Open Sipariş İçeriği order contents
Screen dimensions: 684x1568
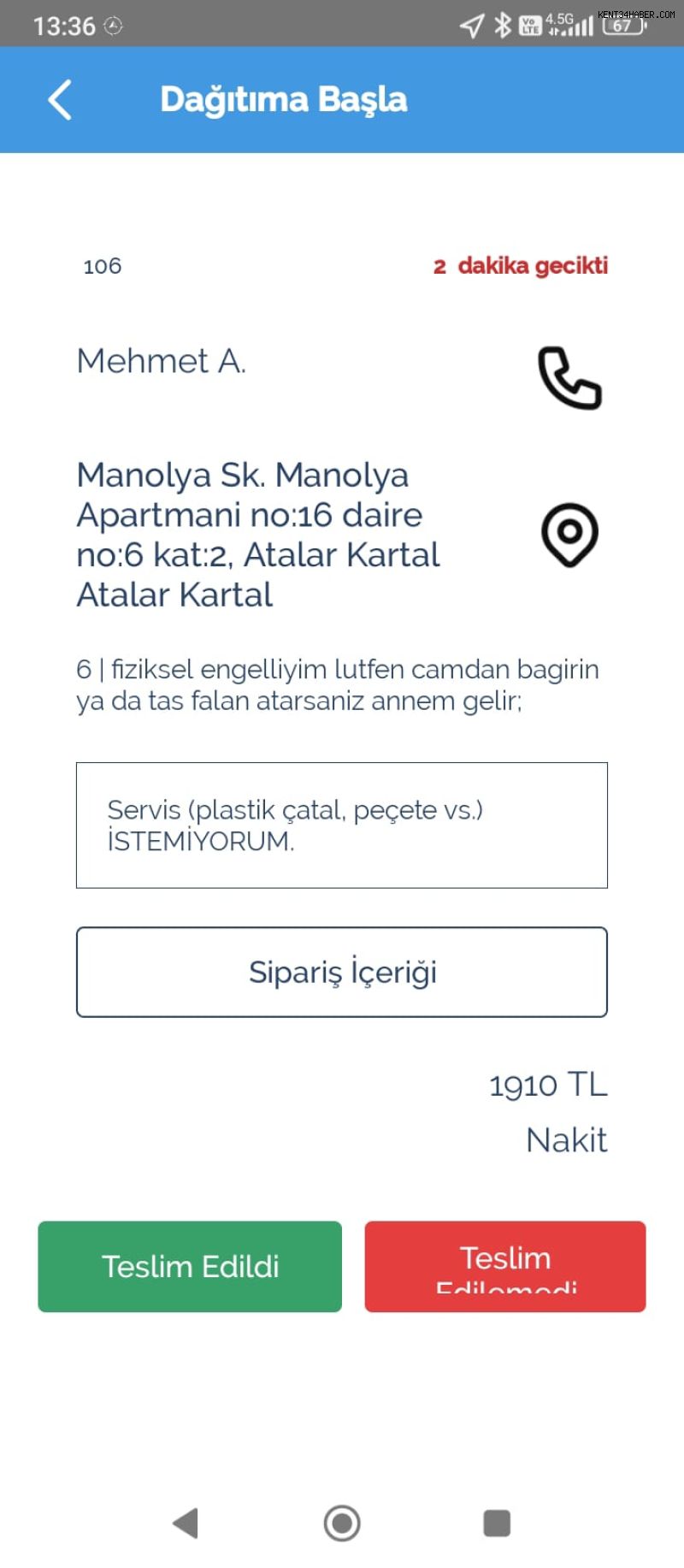point(342,972)
